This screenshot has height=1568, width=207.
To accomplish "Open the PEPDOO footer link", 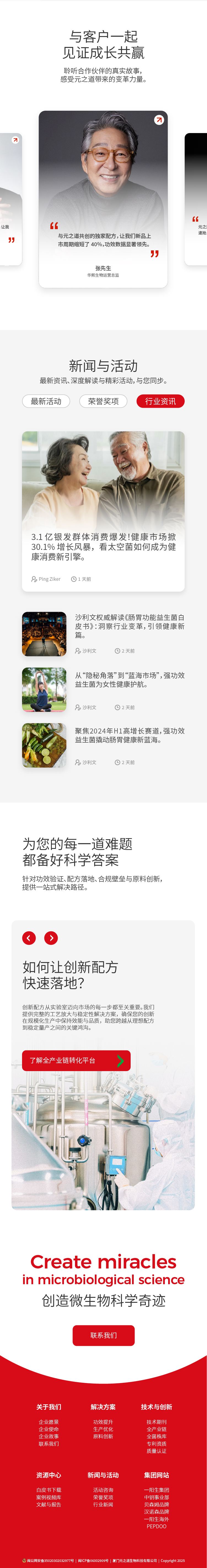I will tap(157, 1526).
